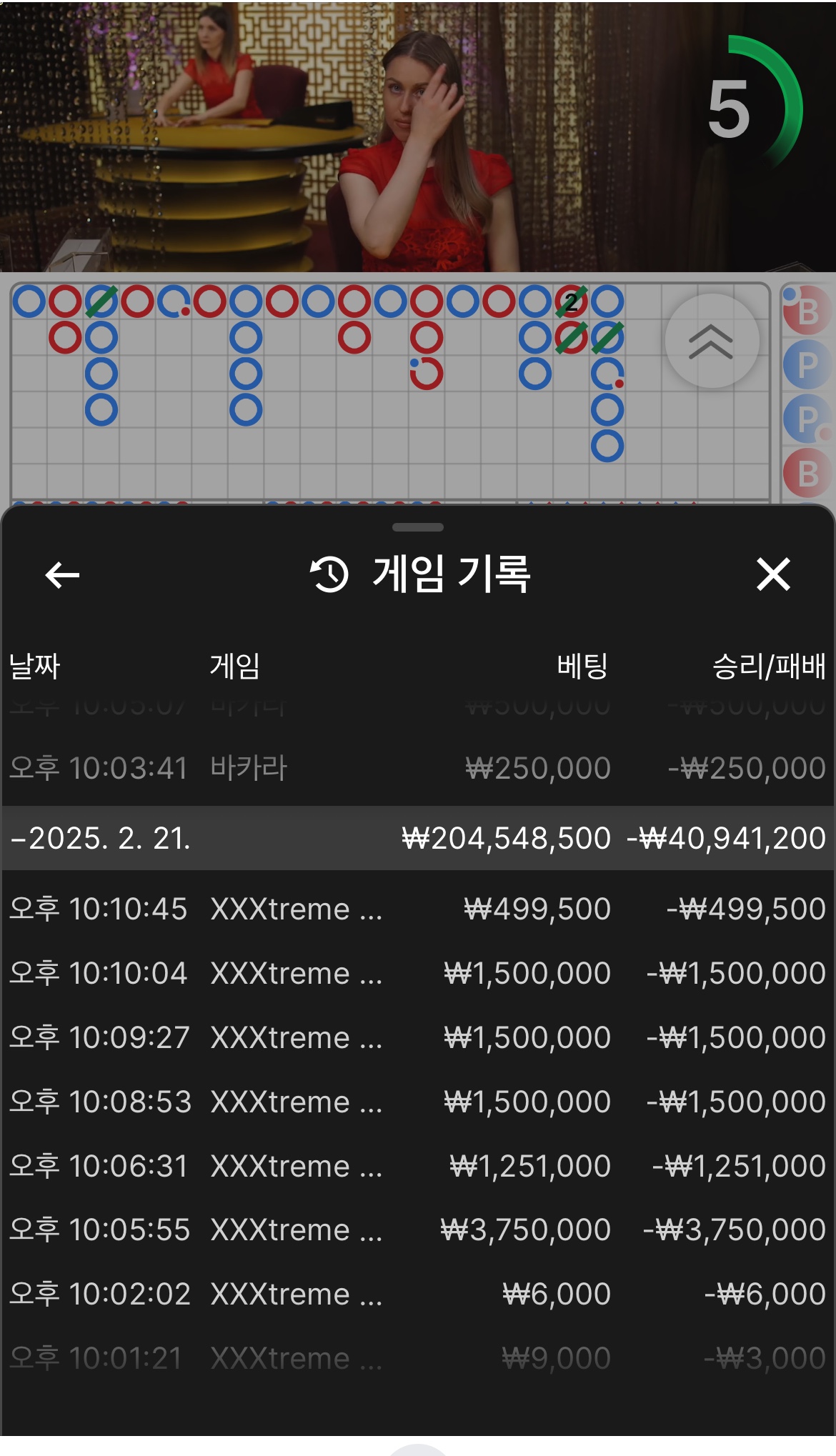836x1456 pixels.
Task: Open the 오후 10:10:45 XXXtreme record
Action: click(x=418, y=909)
